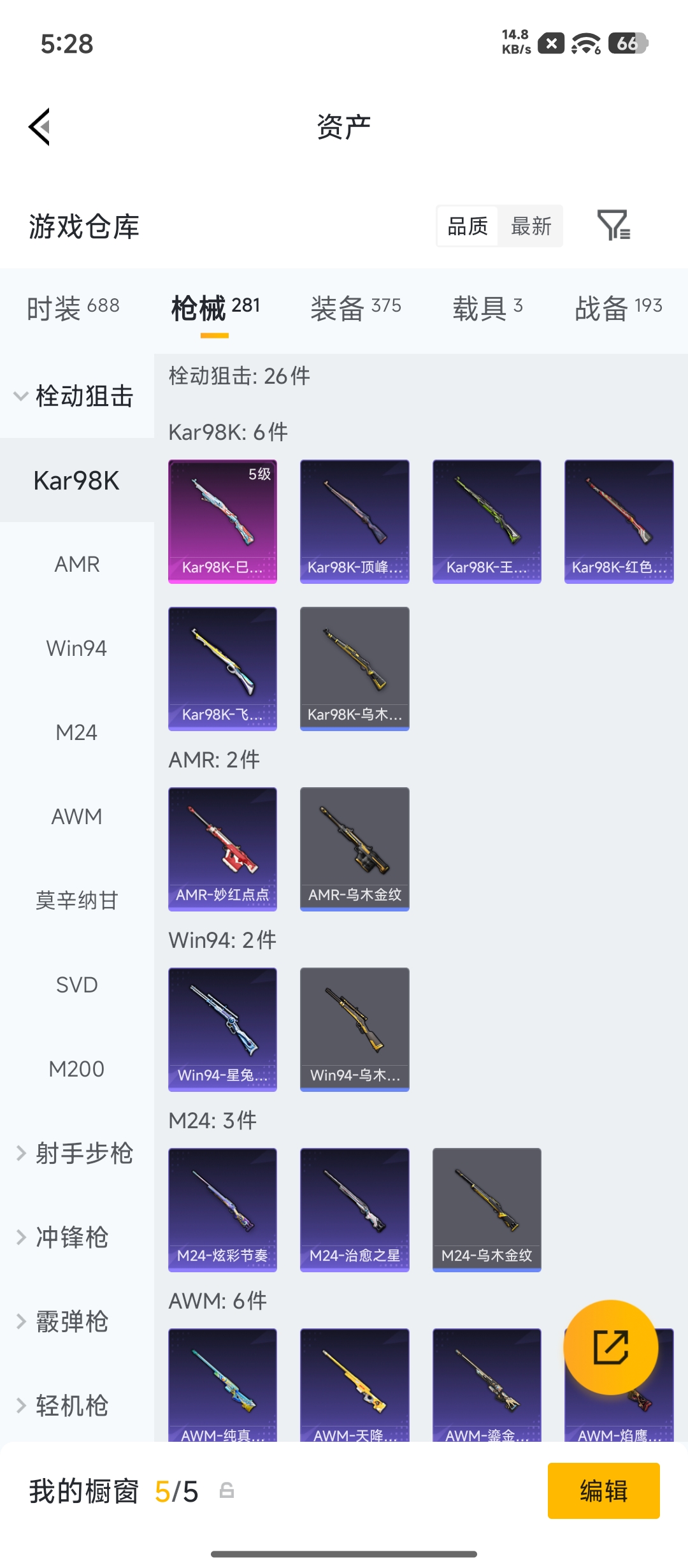Go back using the top-left arrow
Image resolution: width=688 pixels, height=1568 pixels.
(39, 127)
